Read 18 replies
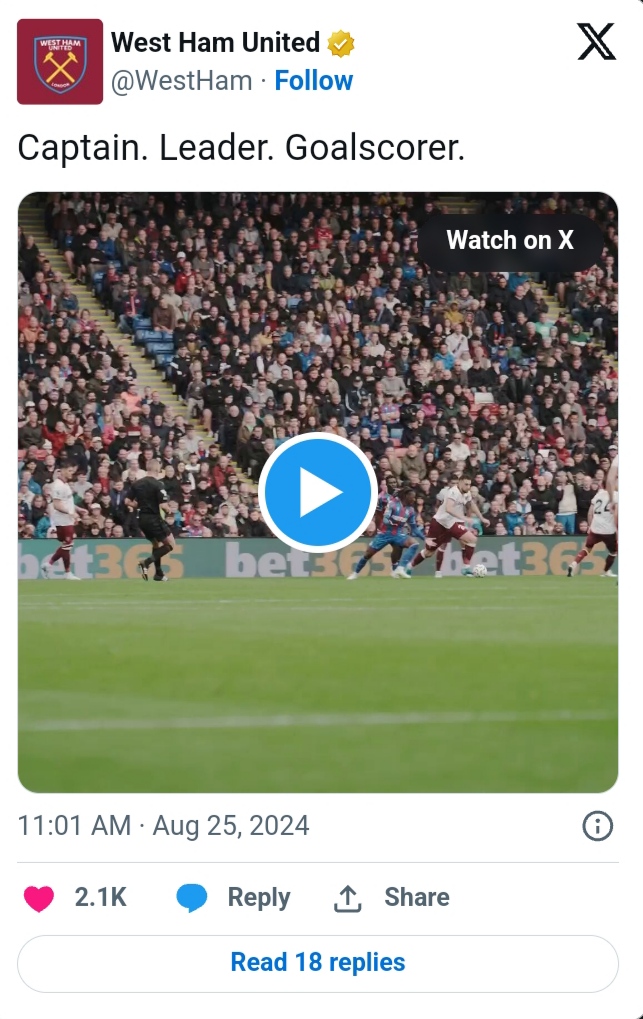Screen dimensions: 643x1019 (318, 963)
